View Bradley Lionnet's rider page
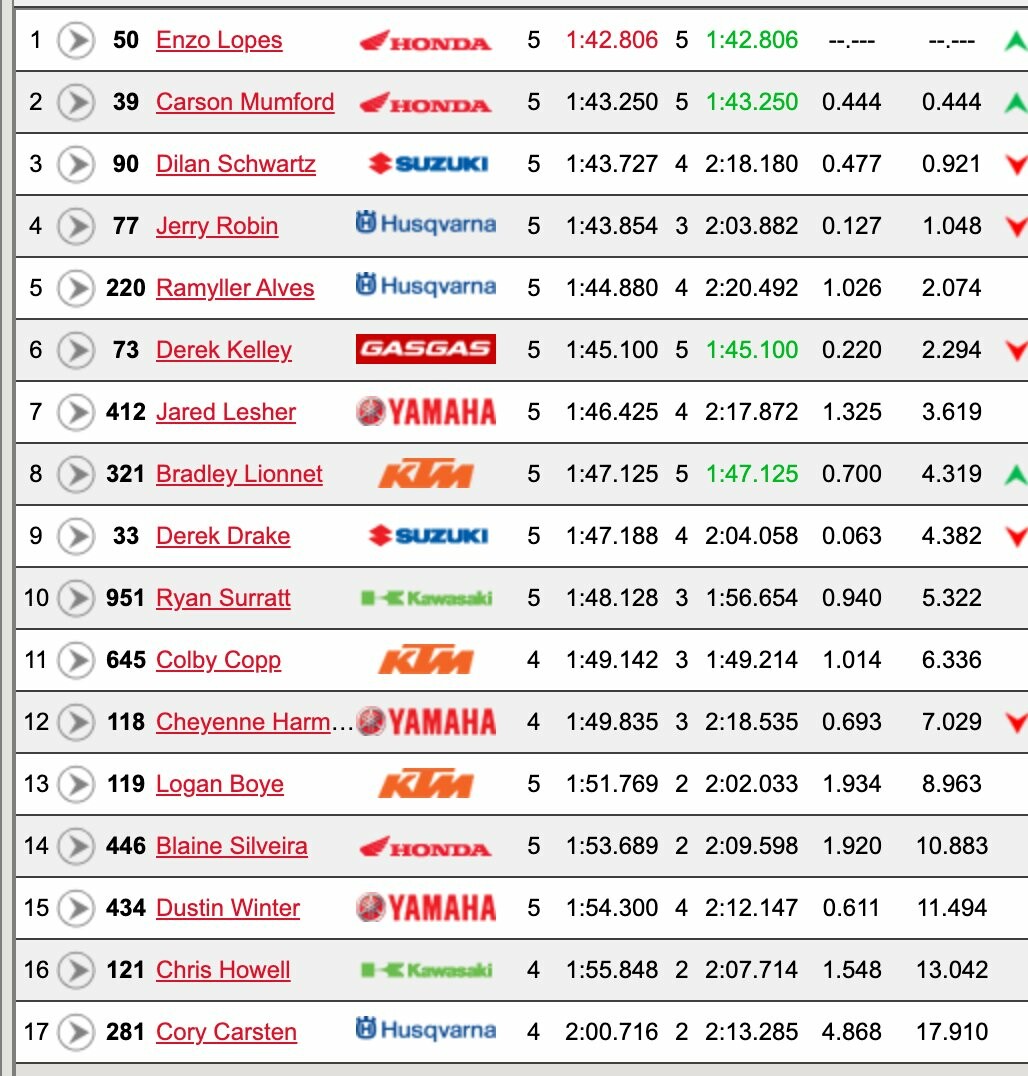The image size is (1028, 1076). tap(239, 475)
